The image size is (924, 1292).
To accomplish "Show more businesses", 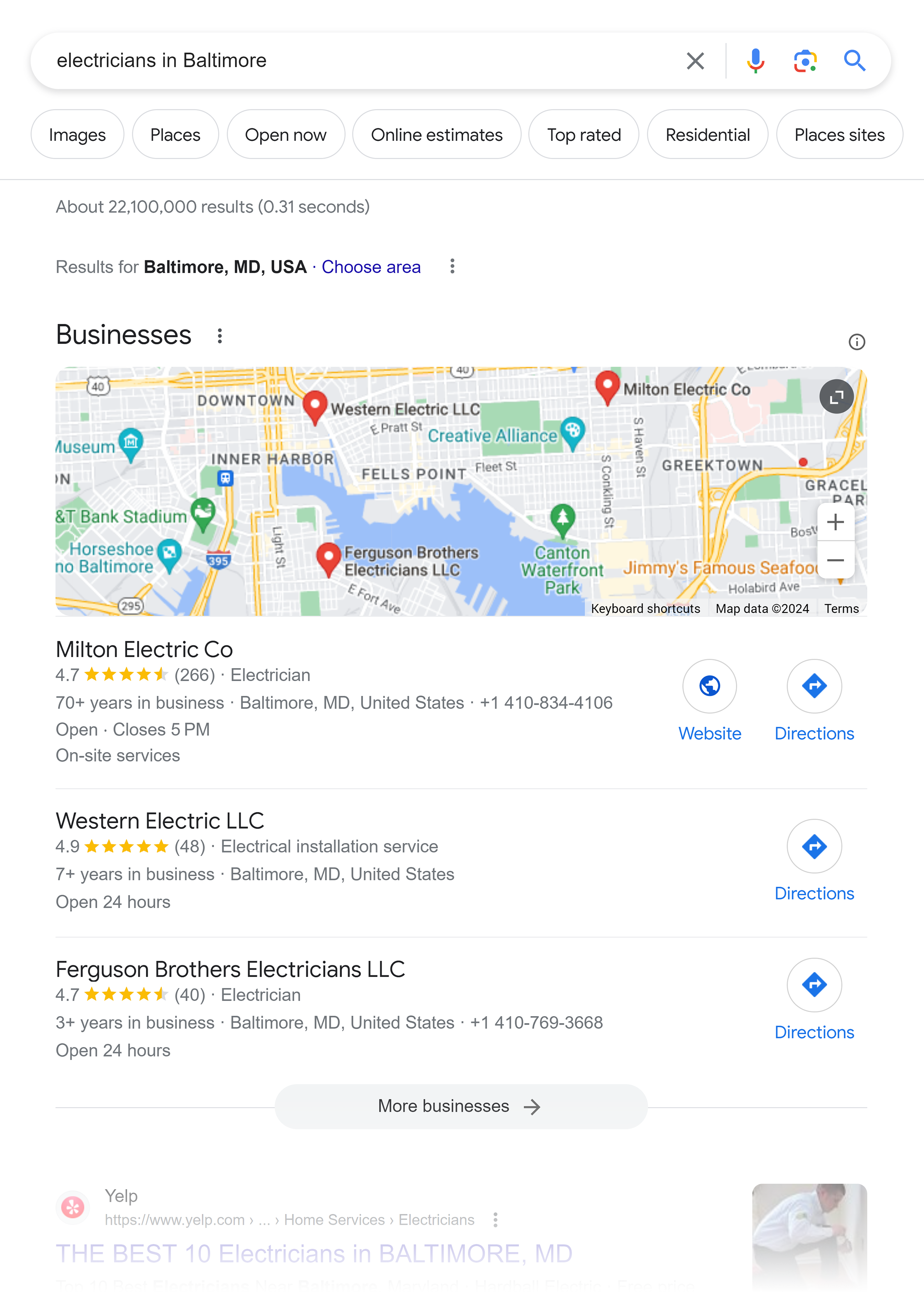I will click(460, 1106).
